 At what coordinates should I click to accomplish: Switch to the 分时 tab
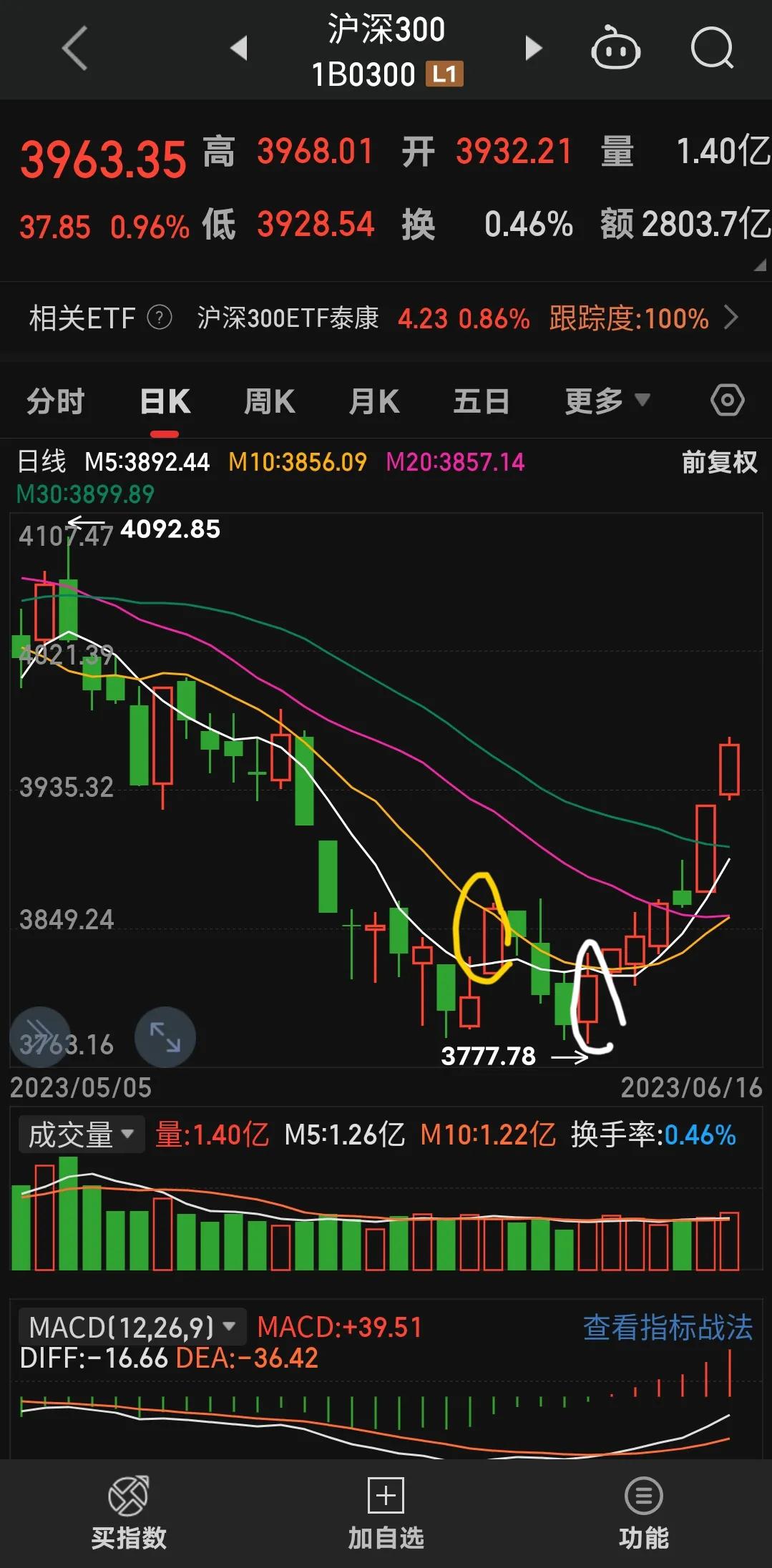54,401
